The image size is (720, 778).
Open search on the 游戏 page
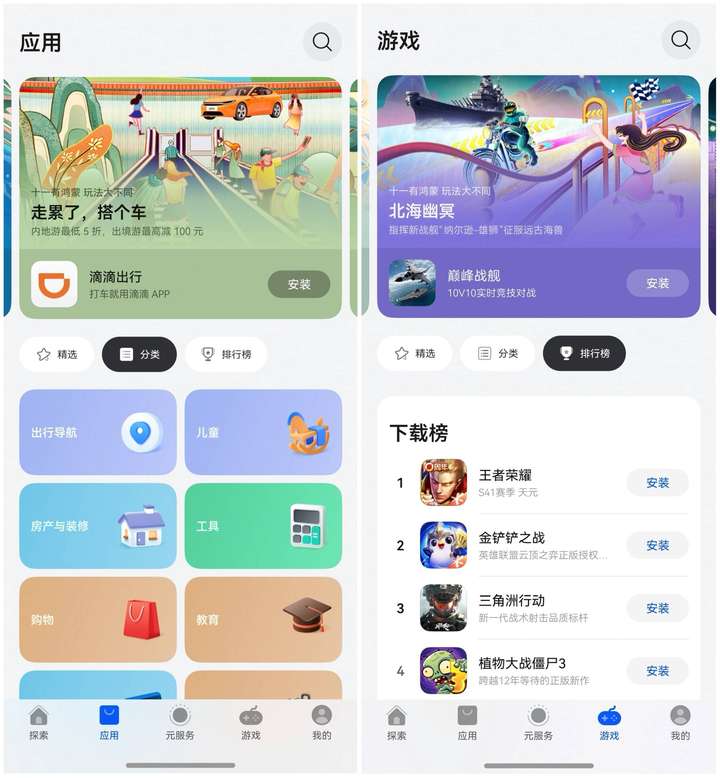tap(680, 40)
